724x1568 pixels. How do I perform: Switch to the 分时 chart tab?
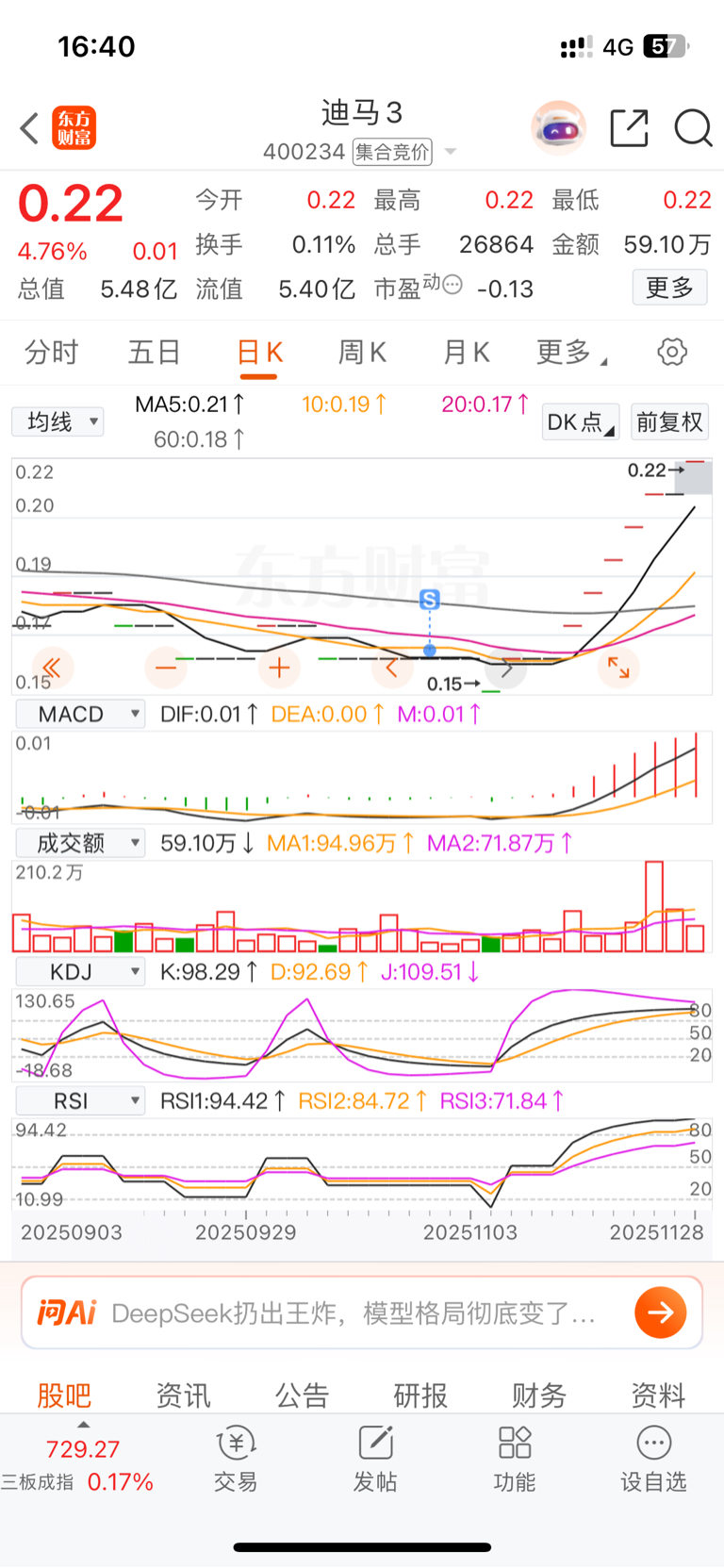tap(51, 353)
